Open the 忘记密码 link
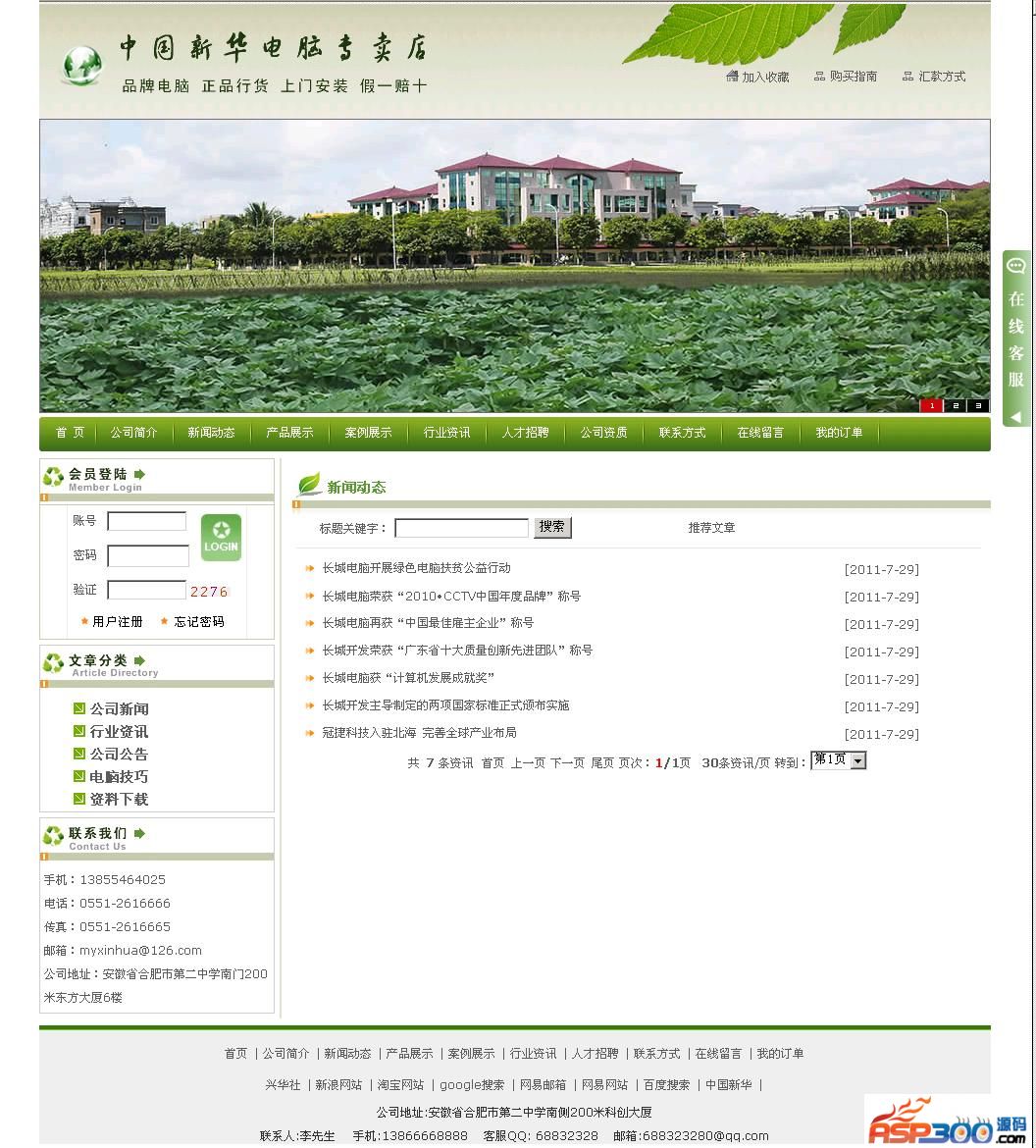The width and height of the screenshot is (1036, 1148). coord(198,622)
